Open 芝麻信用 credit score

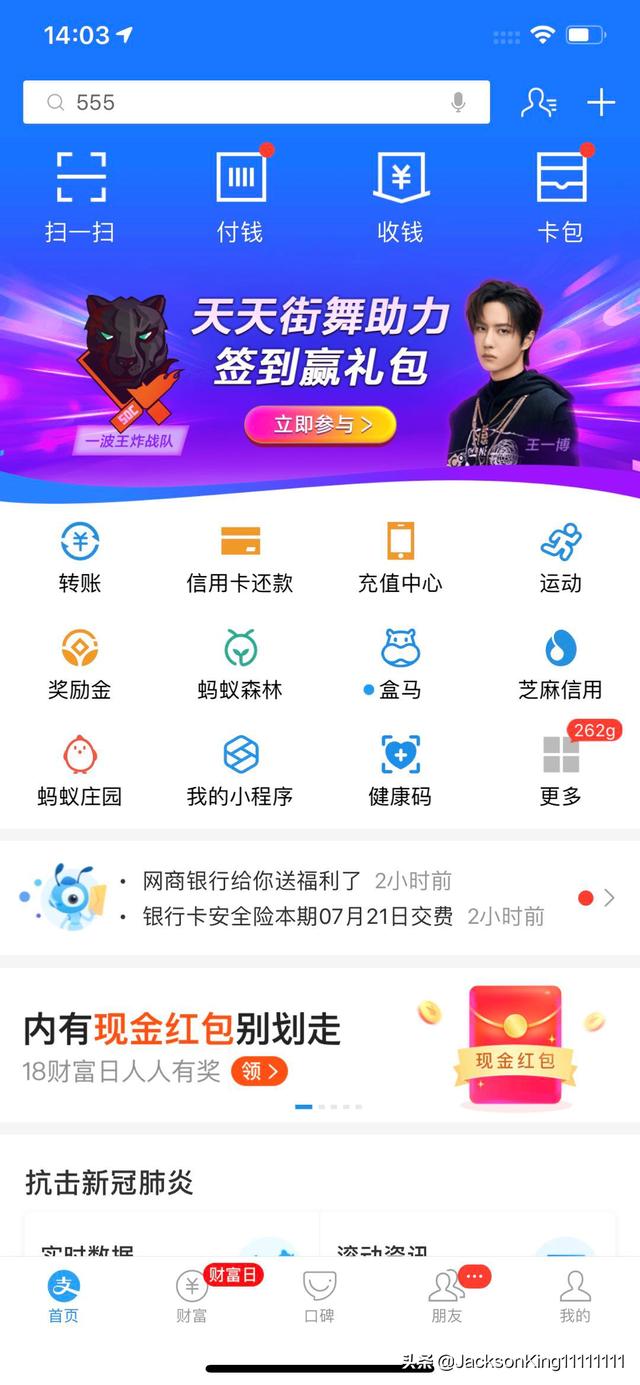pos(560,664)
